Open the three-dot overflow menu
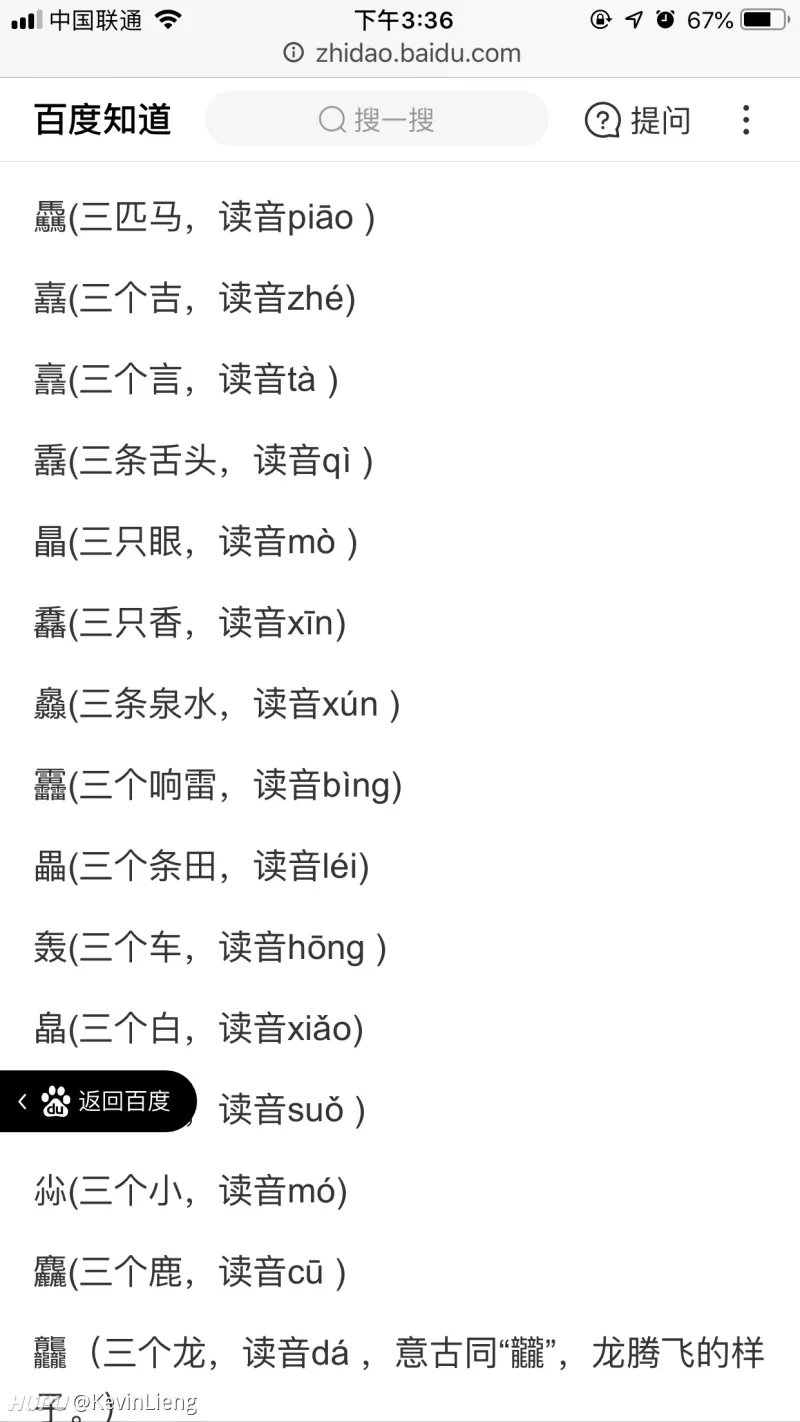Screen dimensions: 800x1422 click(x=745, y=120)
